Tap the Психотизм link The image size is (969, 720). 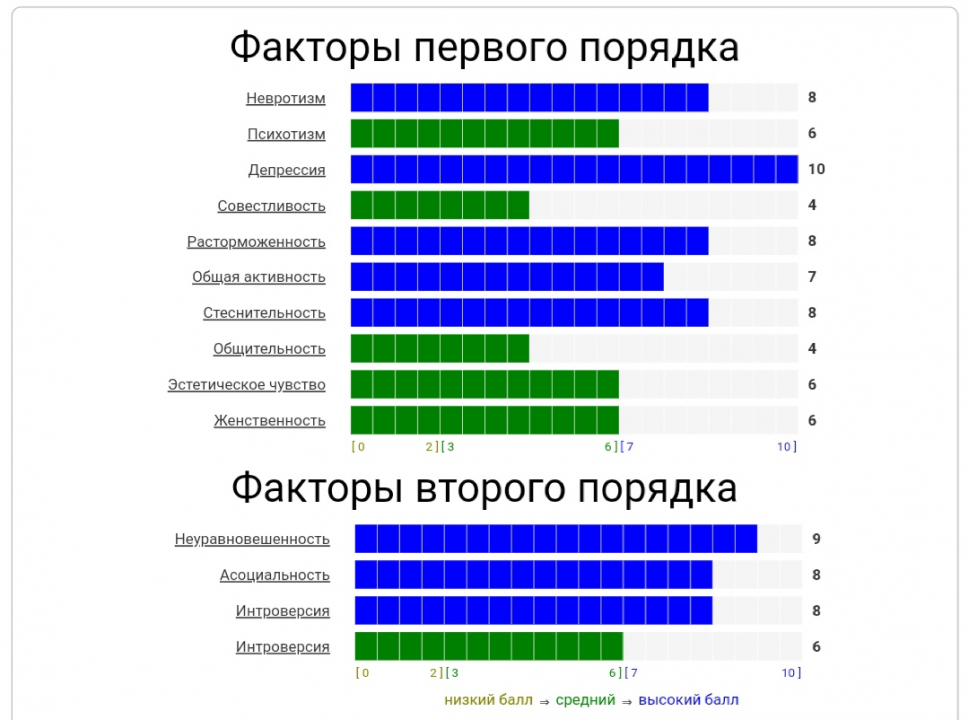pos(286,134)
